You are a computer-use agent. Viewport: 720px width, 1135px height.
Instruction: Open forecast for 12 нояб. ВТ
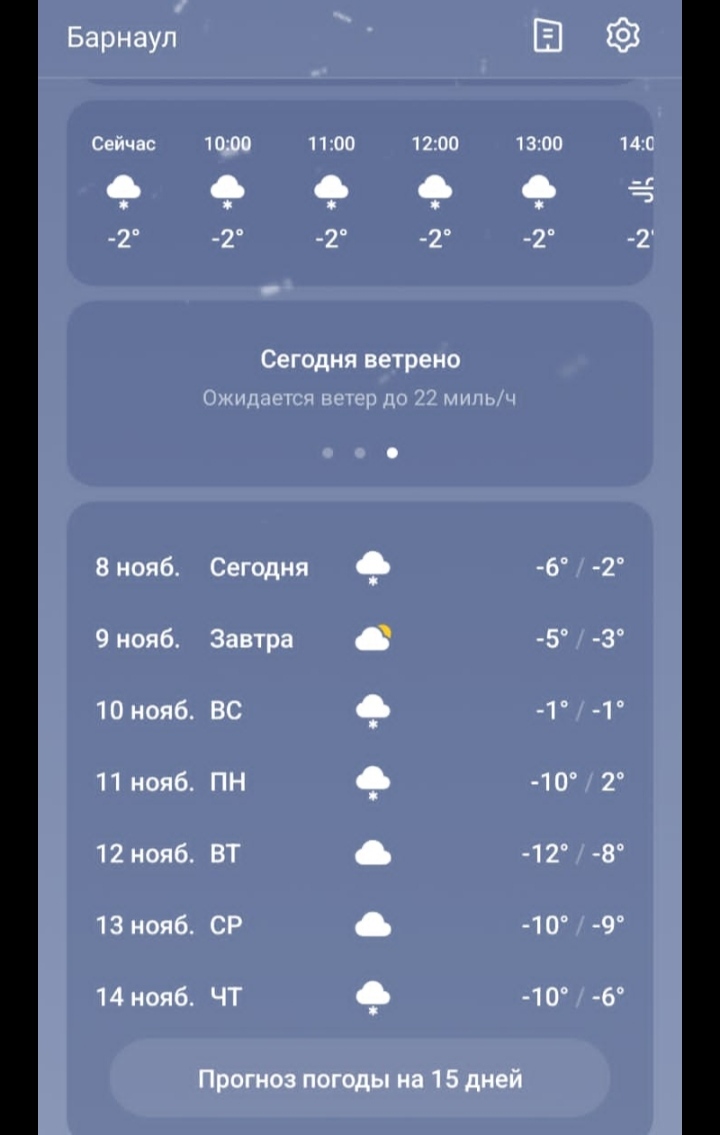pos(360,853)
